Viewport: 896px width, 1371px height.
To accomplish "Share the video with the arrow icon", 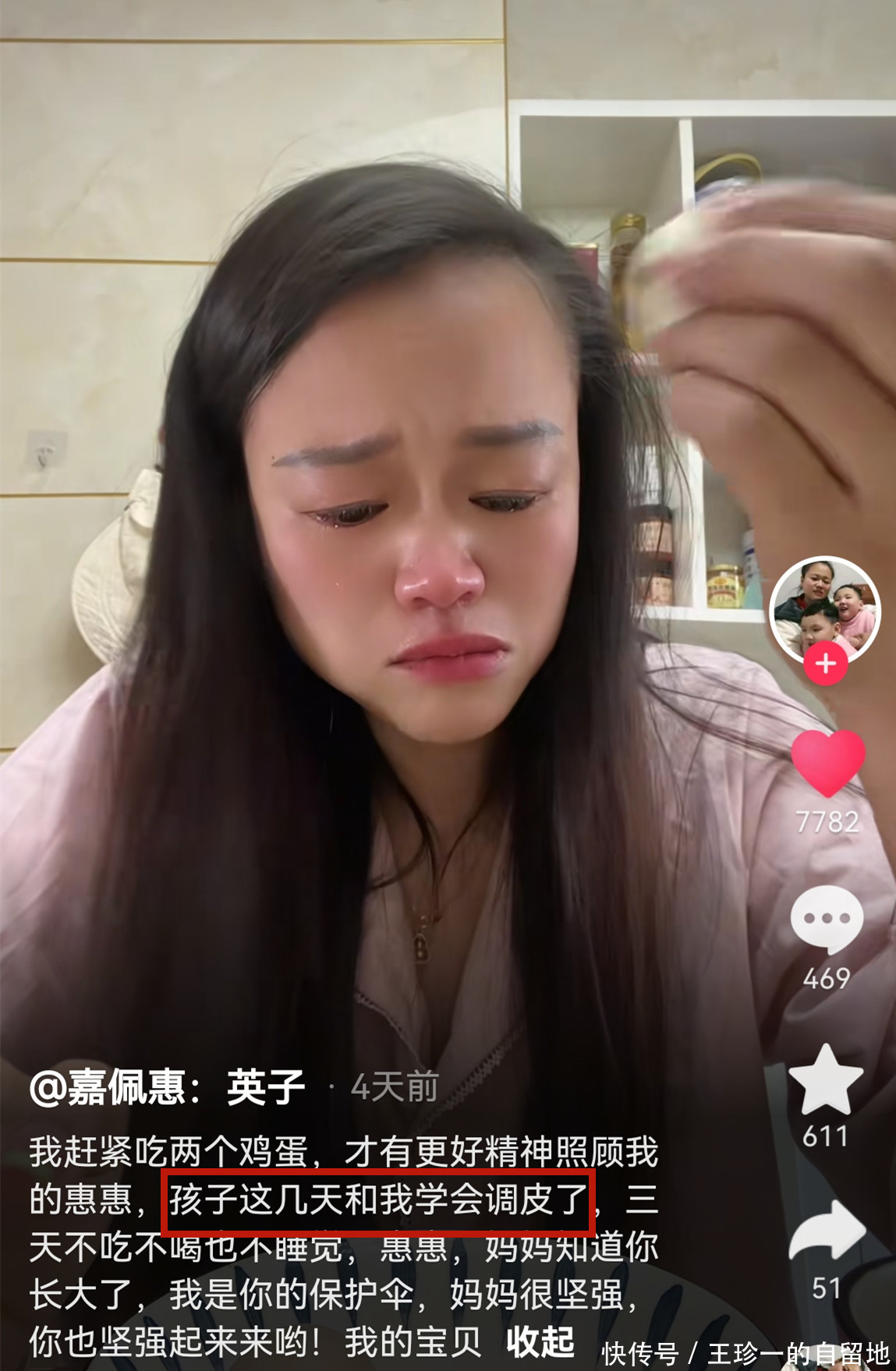I will coord(827,1231).
